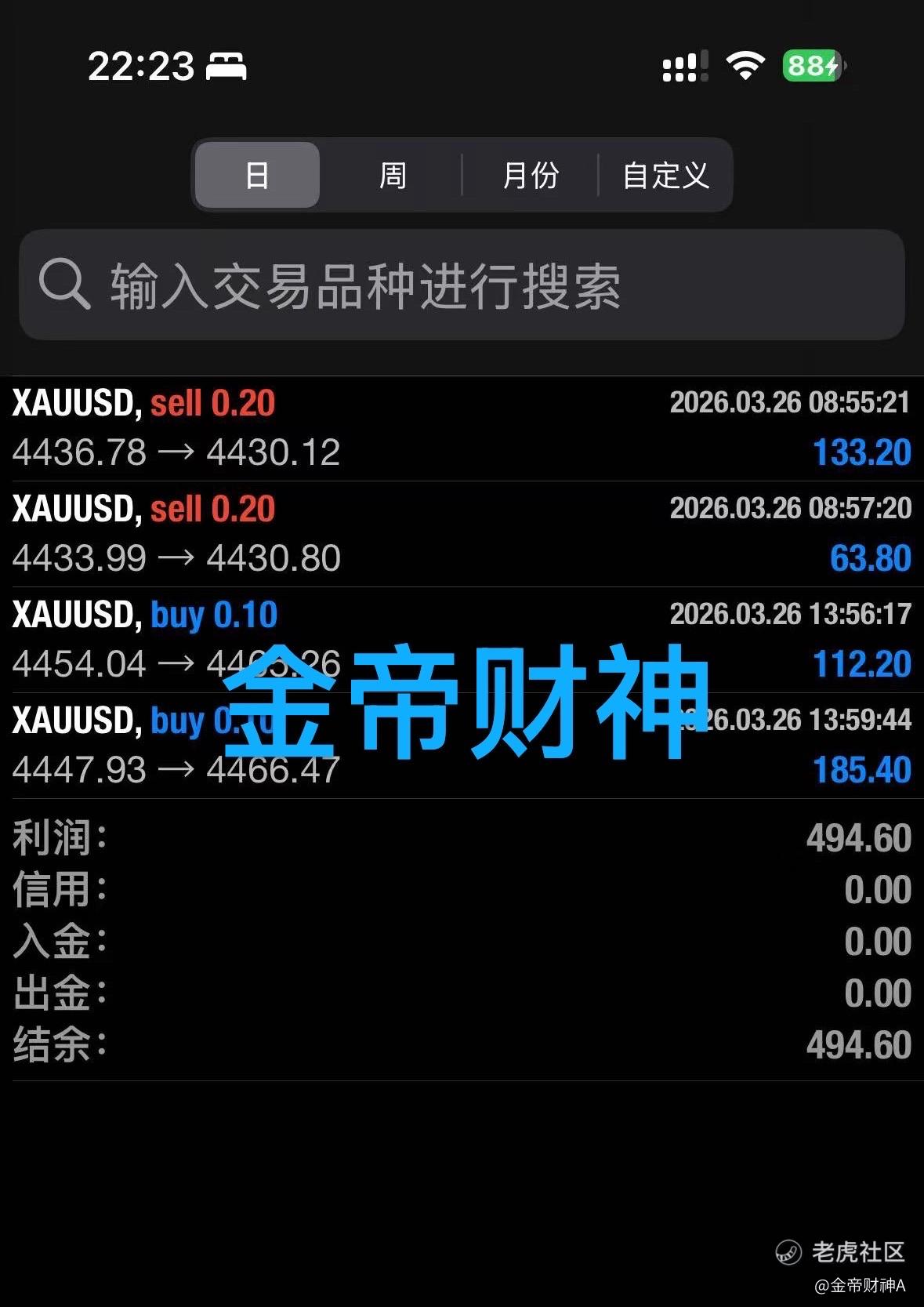Choose the 自定义 custom period tab
Viewport: 924px width, 1307px height.
point(665,175)
